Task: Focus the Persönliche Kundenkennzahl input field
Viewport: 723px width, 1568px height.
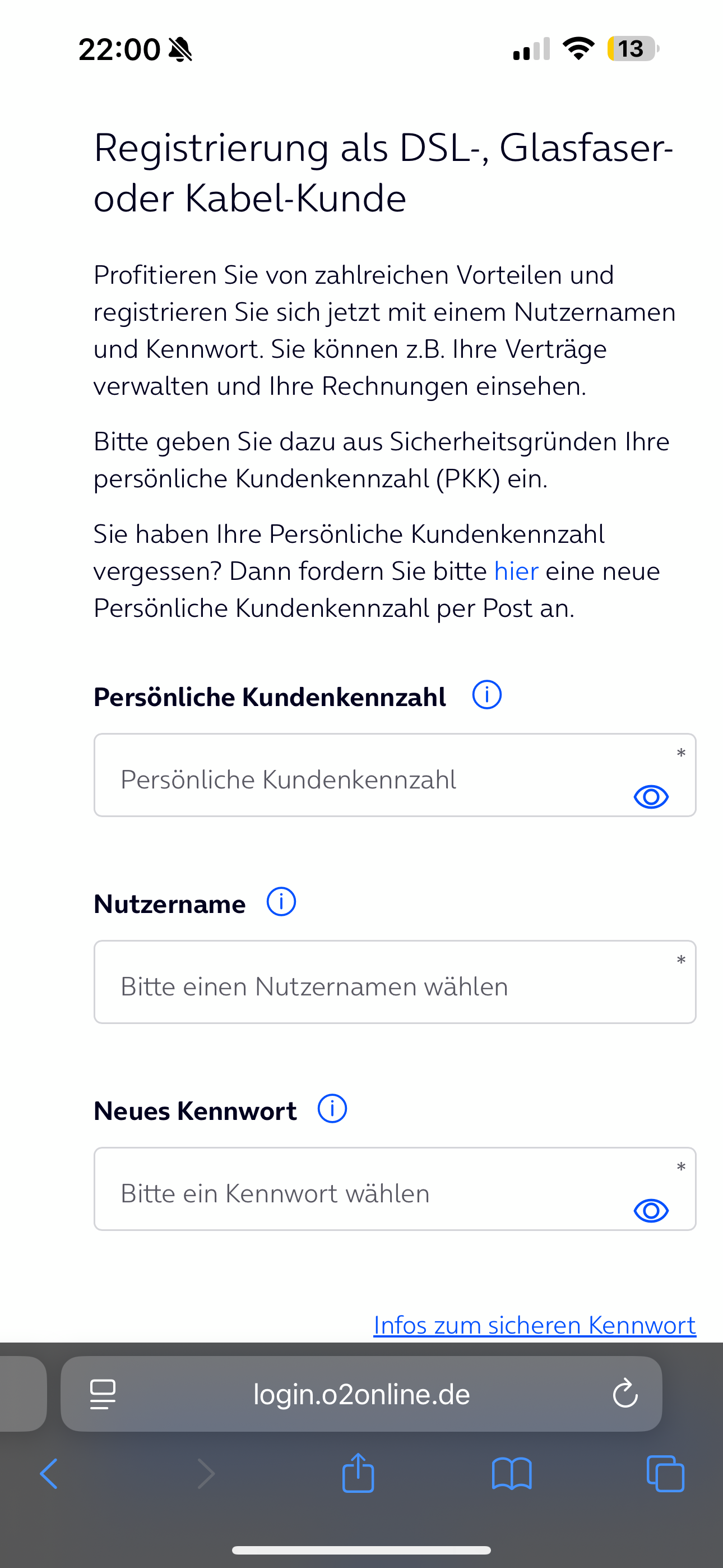Action: click(x=395, y=775)
